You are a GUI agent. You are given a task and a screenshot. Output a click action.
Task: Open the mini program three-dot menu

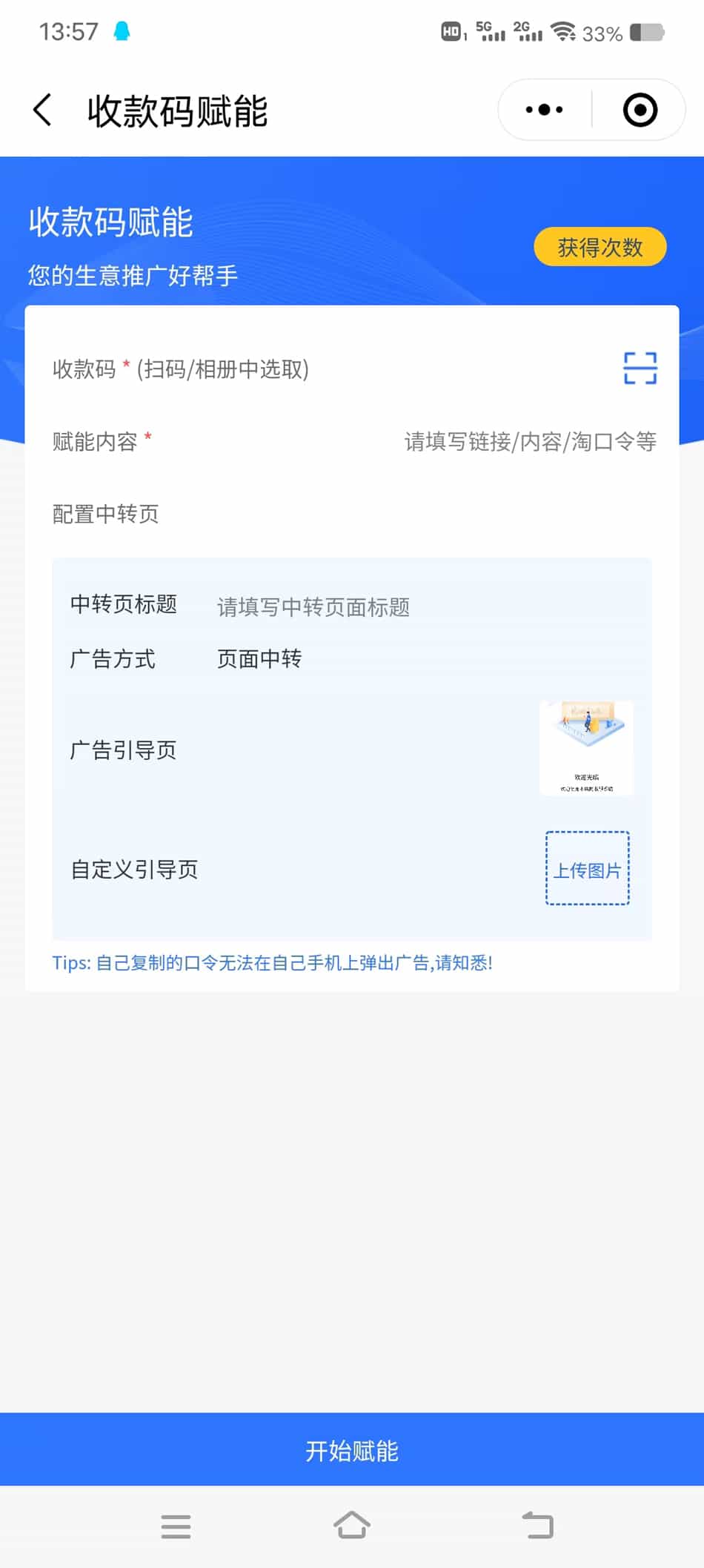(x=544, y=110)
